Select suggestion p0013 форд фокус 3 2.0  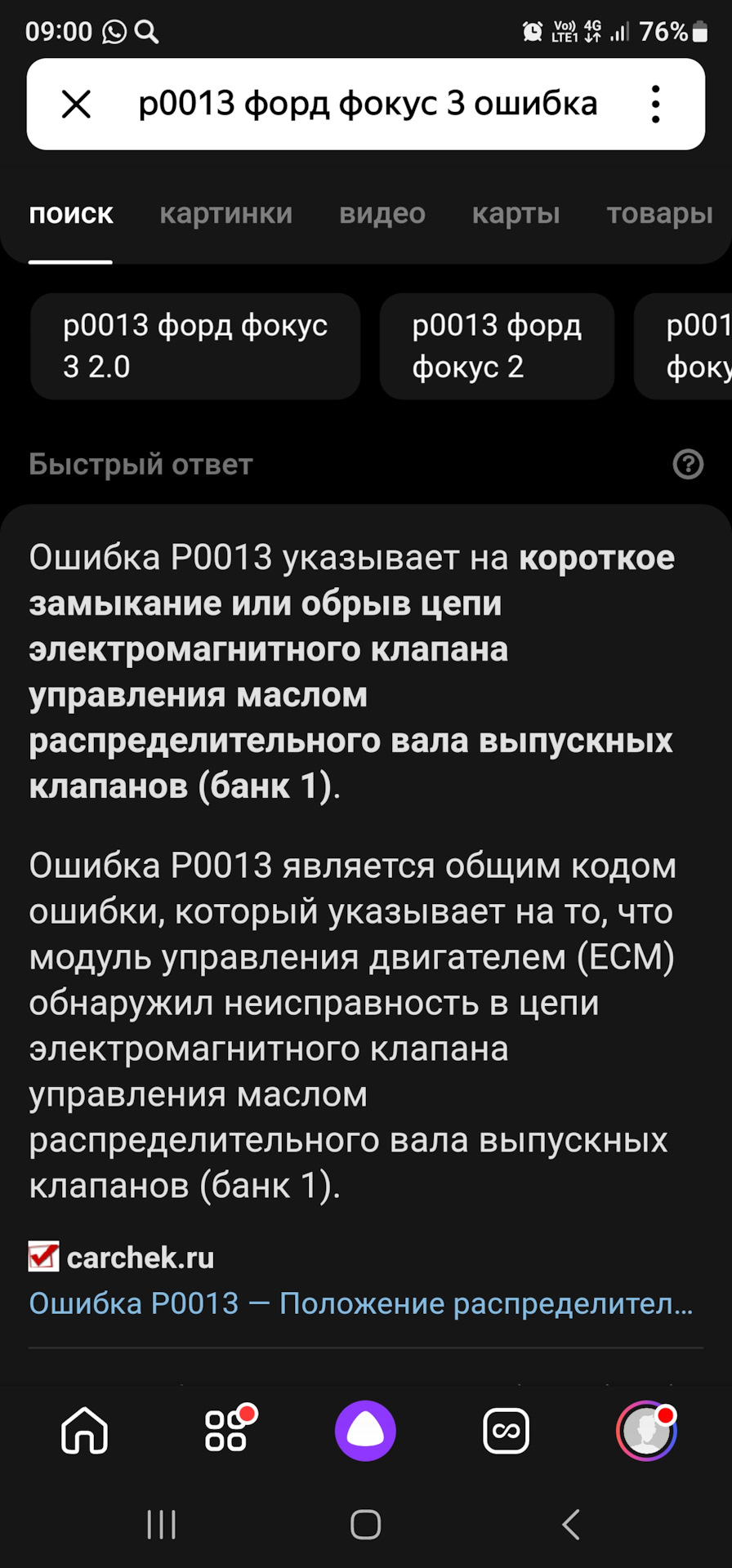[x=195, y=346]
